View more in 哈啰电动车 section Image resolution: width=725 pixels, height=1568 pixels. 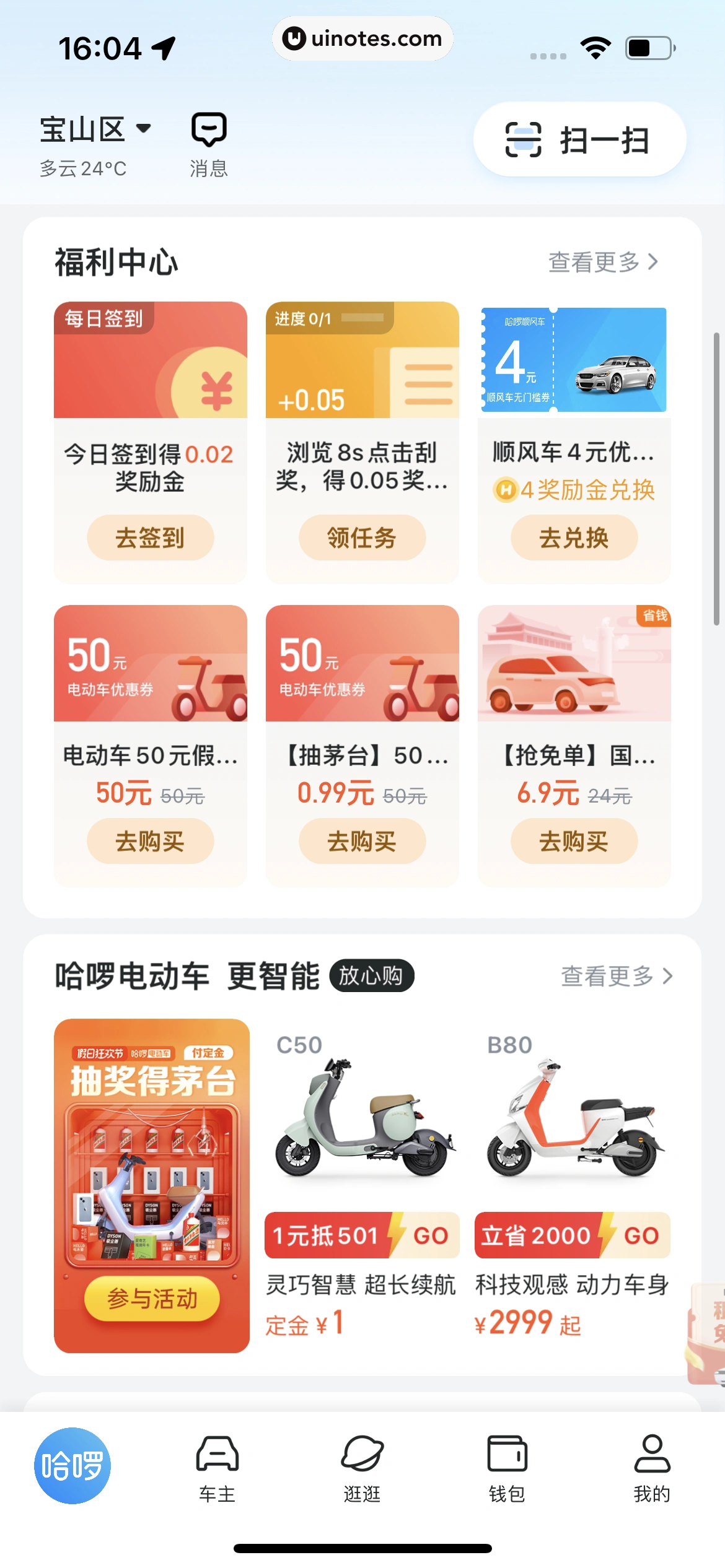(x=616, y=976)
